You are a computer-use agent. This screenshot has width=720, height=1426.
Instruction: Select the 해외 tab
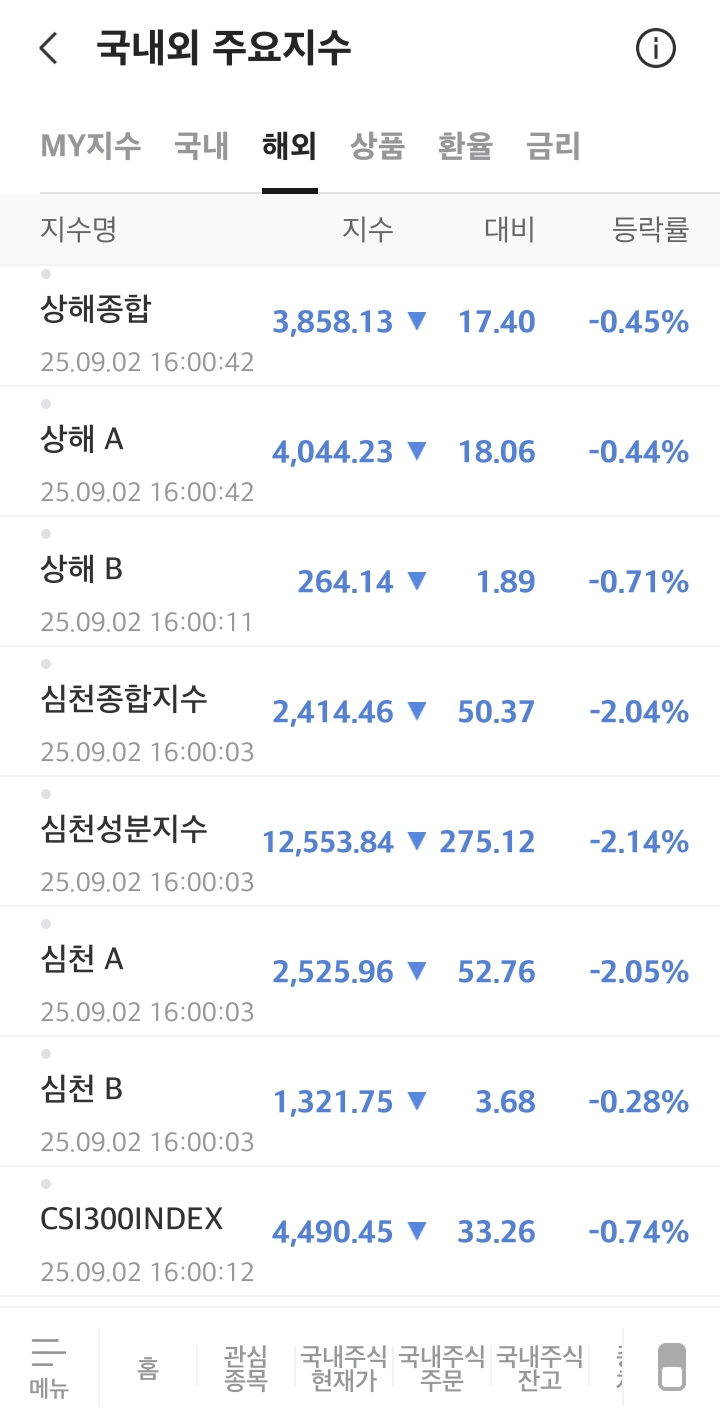coord(289,147)
